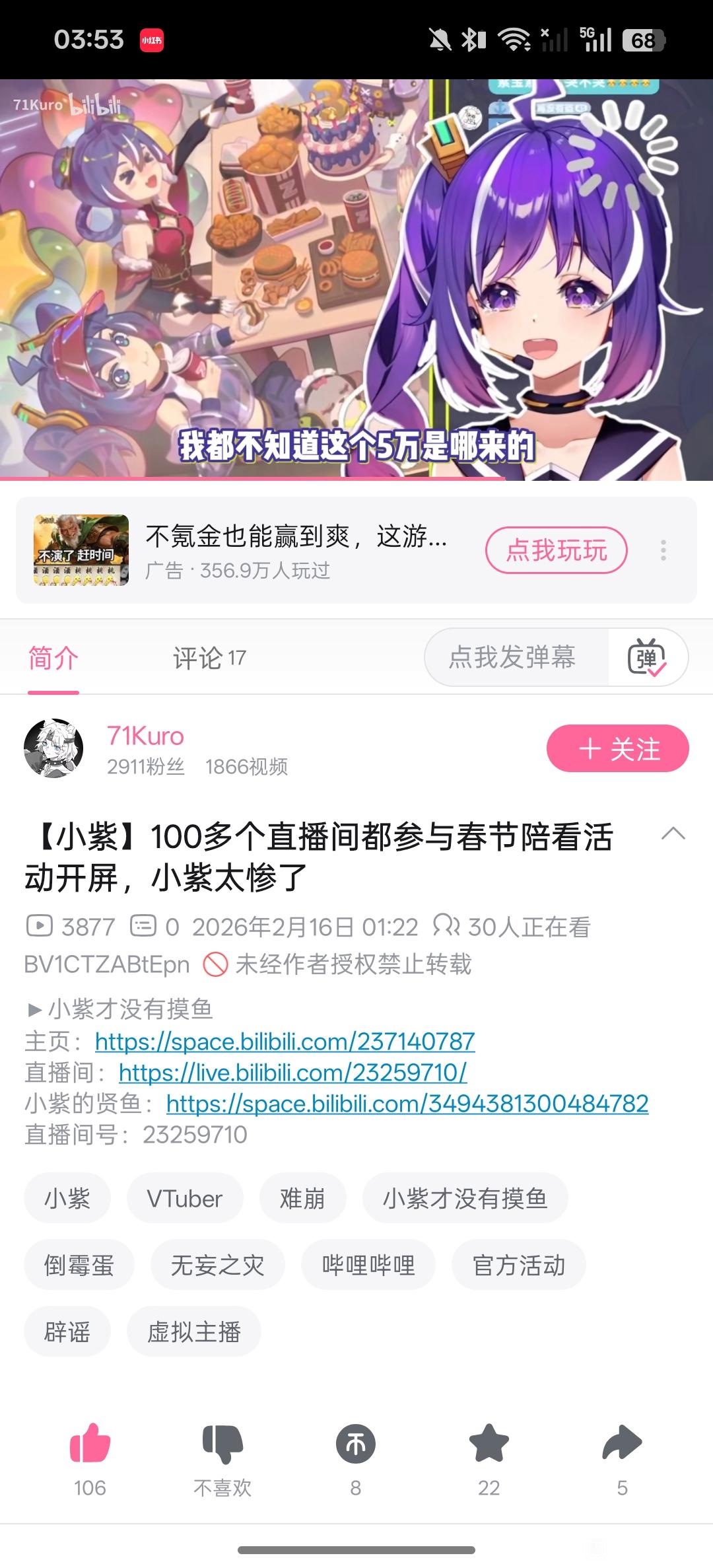This screenshot has height=1568, width=713.
Task: Select the VTuber tag chip
Action: pos(185,1198)
